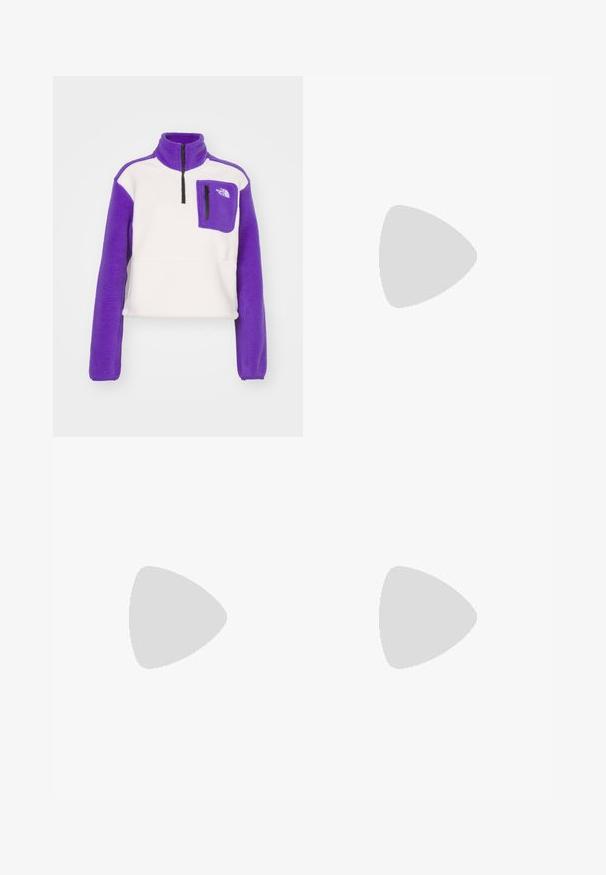Open the purple and white fleece photo
This screenshot has height=875, width=606.
pyautogui.click(x=177, y=256)
